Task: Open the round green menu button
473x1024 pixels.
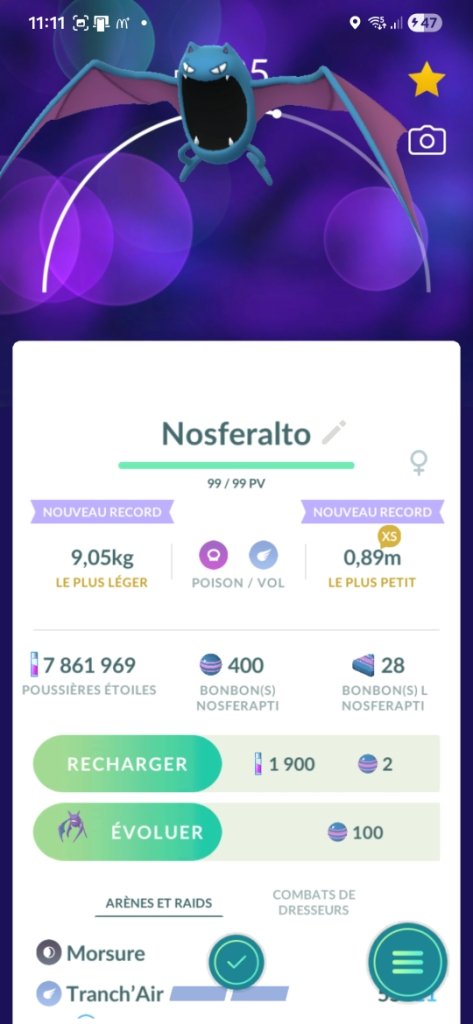Action: (x=408, y=962)
